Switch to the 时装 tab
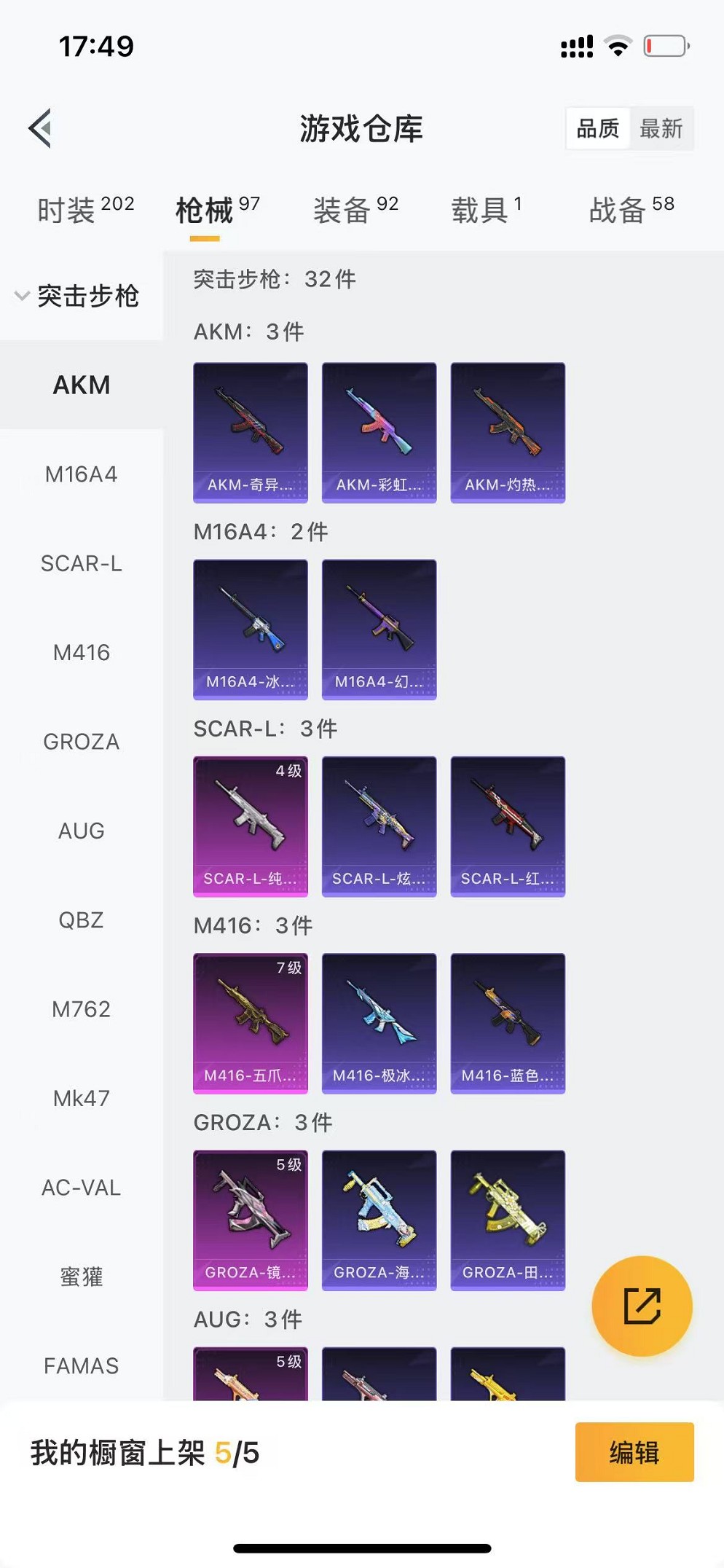724x1568 pixels. [x=85, y=210]
